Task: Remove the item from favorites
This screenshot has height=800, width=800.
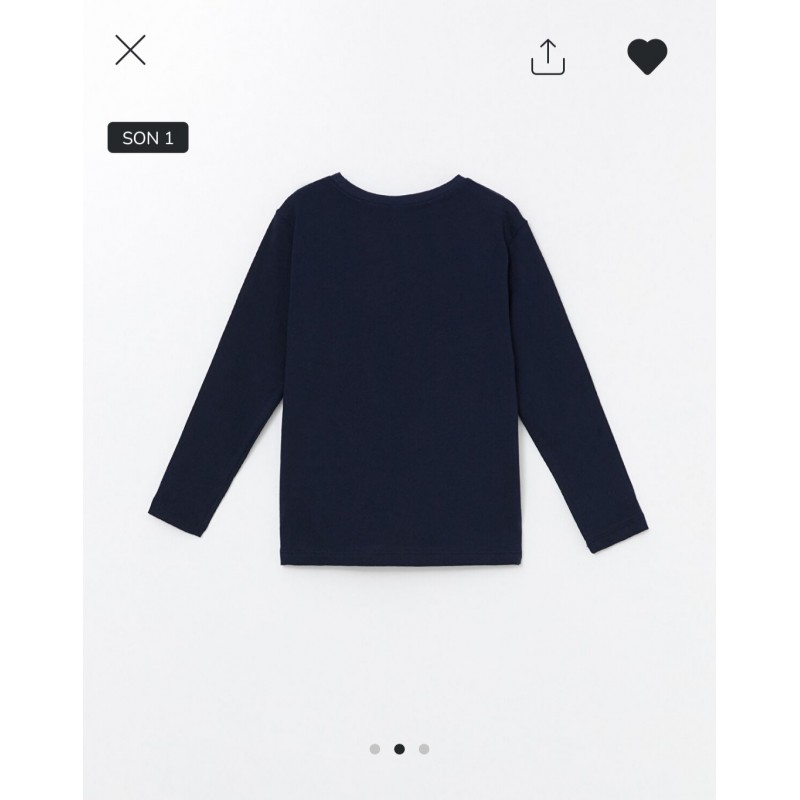Action: pyautogui.click(x=647, y=55)
